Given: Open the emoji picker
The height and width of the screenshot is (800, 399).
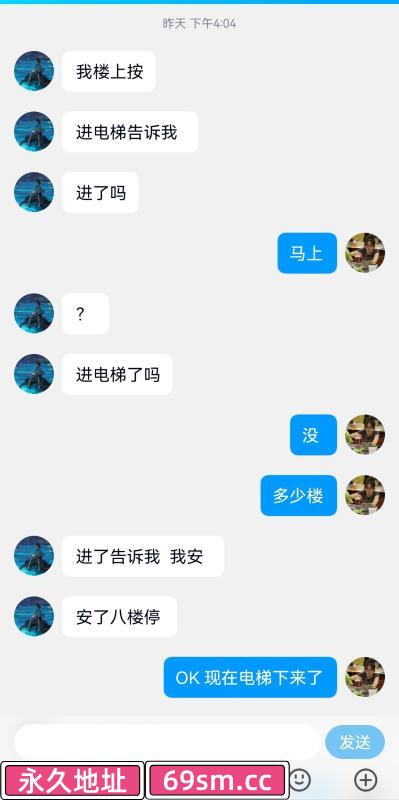Looking at the screenshot, I should (300, 780).
